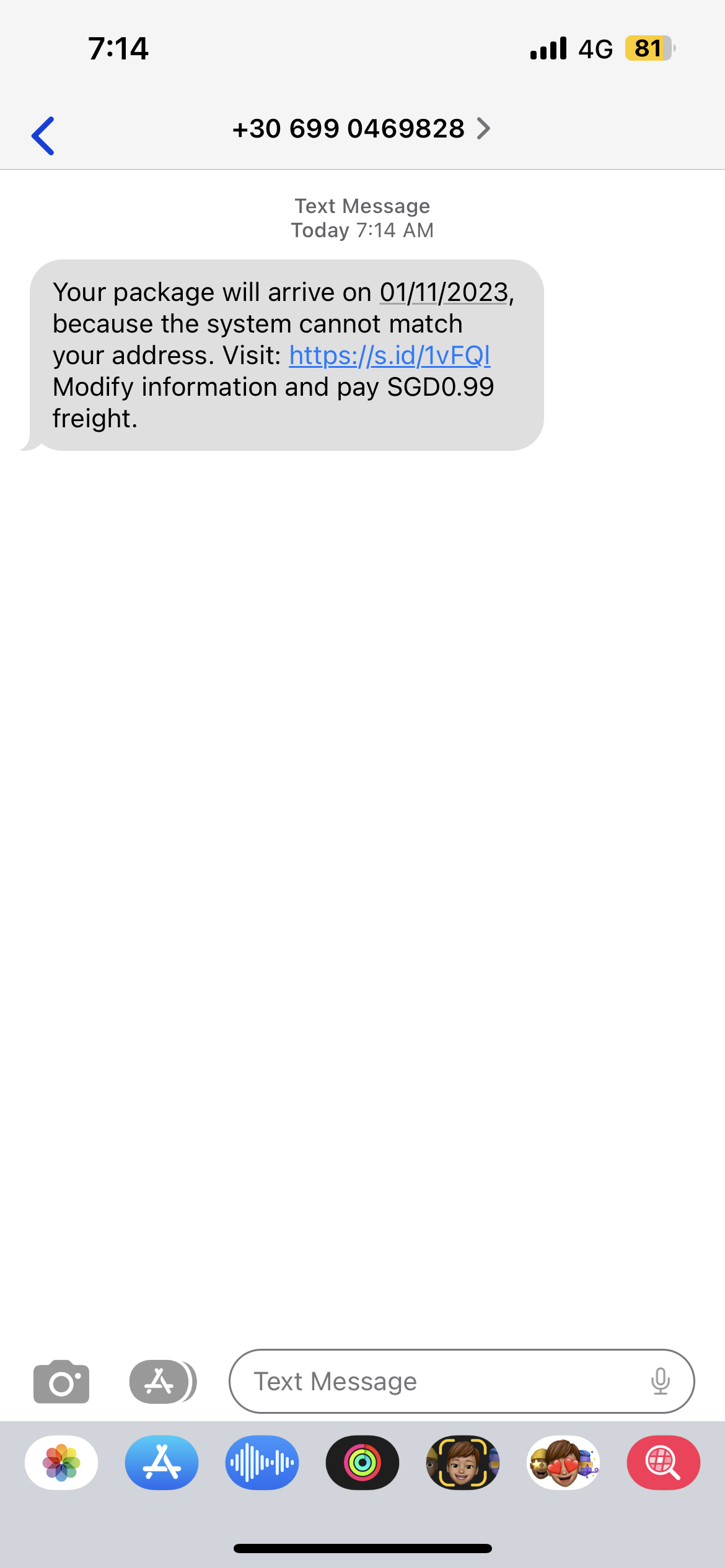The image size is (725, 1568).
Task: Open the camera to attach a photo
Action: 61,1381
